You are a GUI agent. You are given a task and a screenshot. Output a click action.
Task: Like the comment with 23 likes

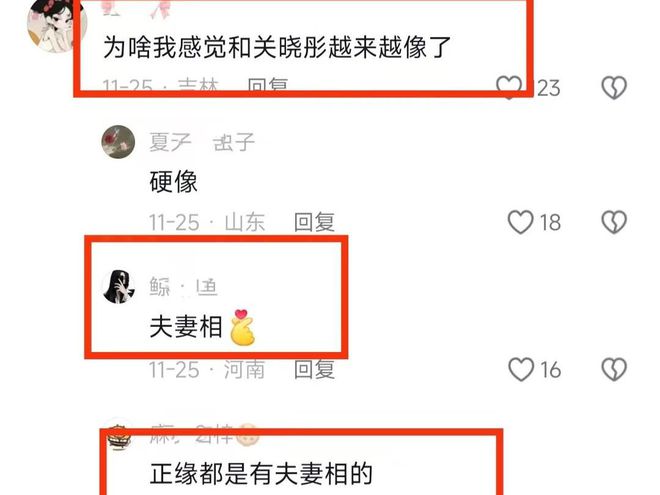pyautogui.click(x=513, y=88)
